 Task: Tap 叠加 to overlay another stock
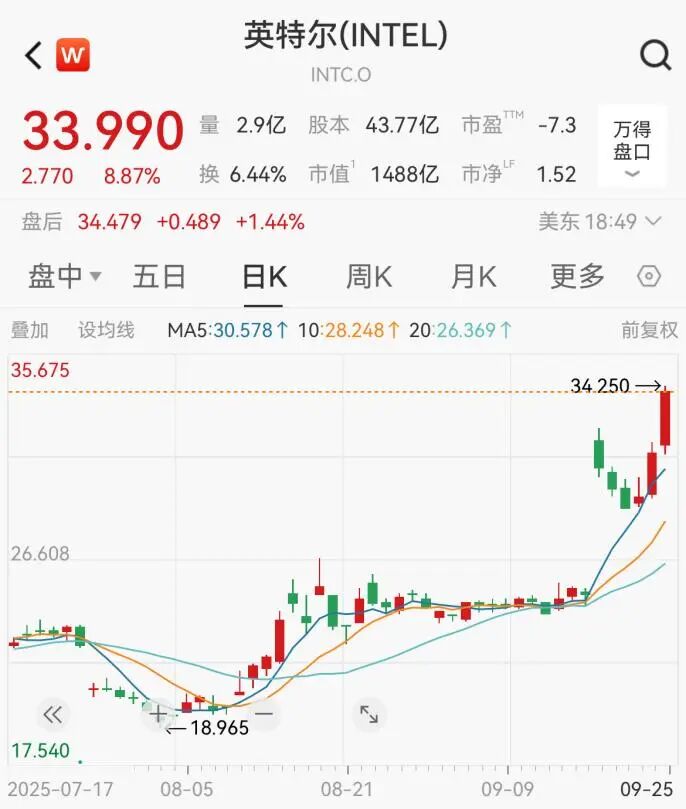pos(29,330)
